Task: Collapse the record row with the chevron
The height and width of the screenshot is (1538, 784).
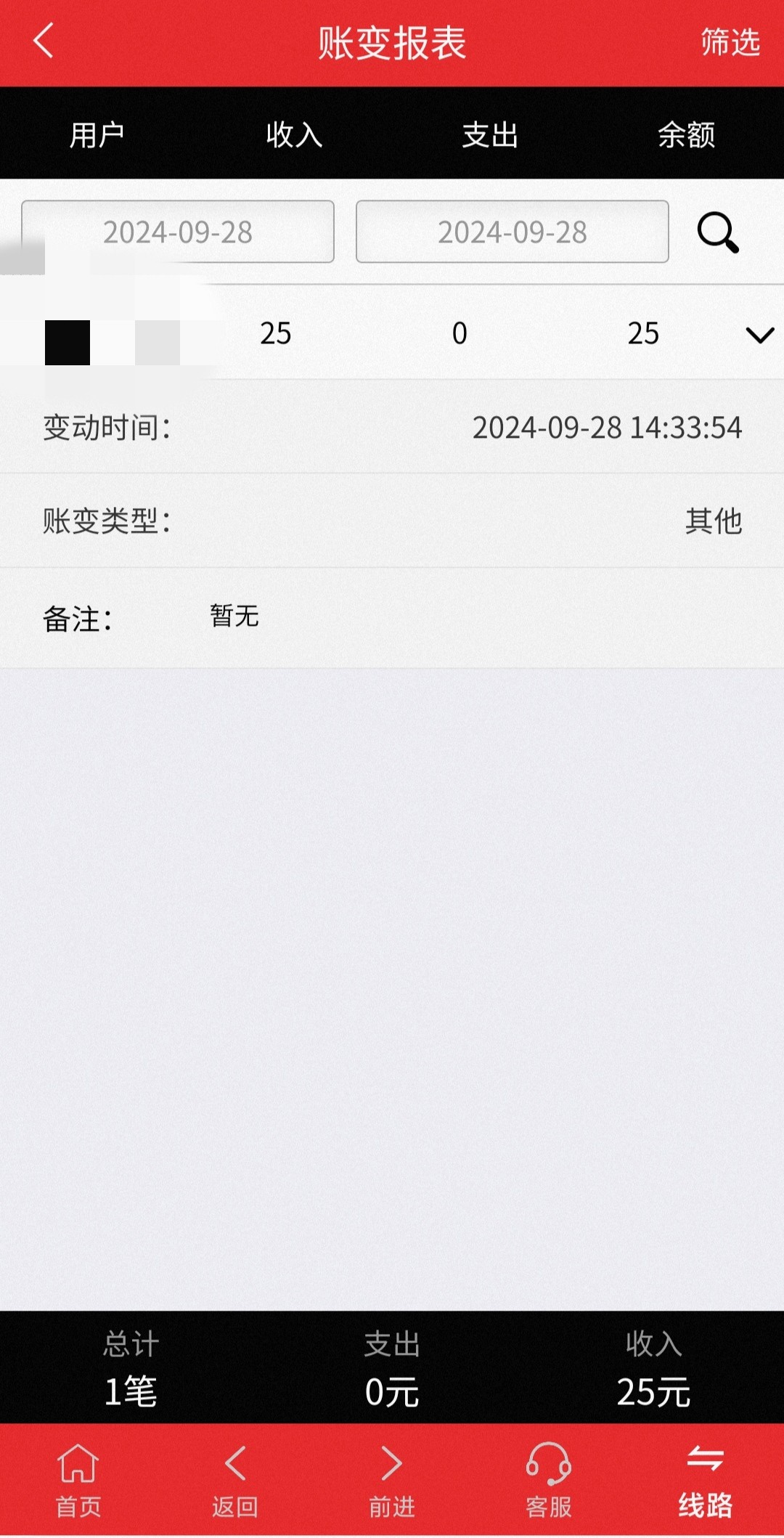Action: click(759, 335)
